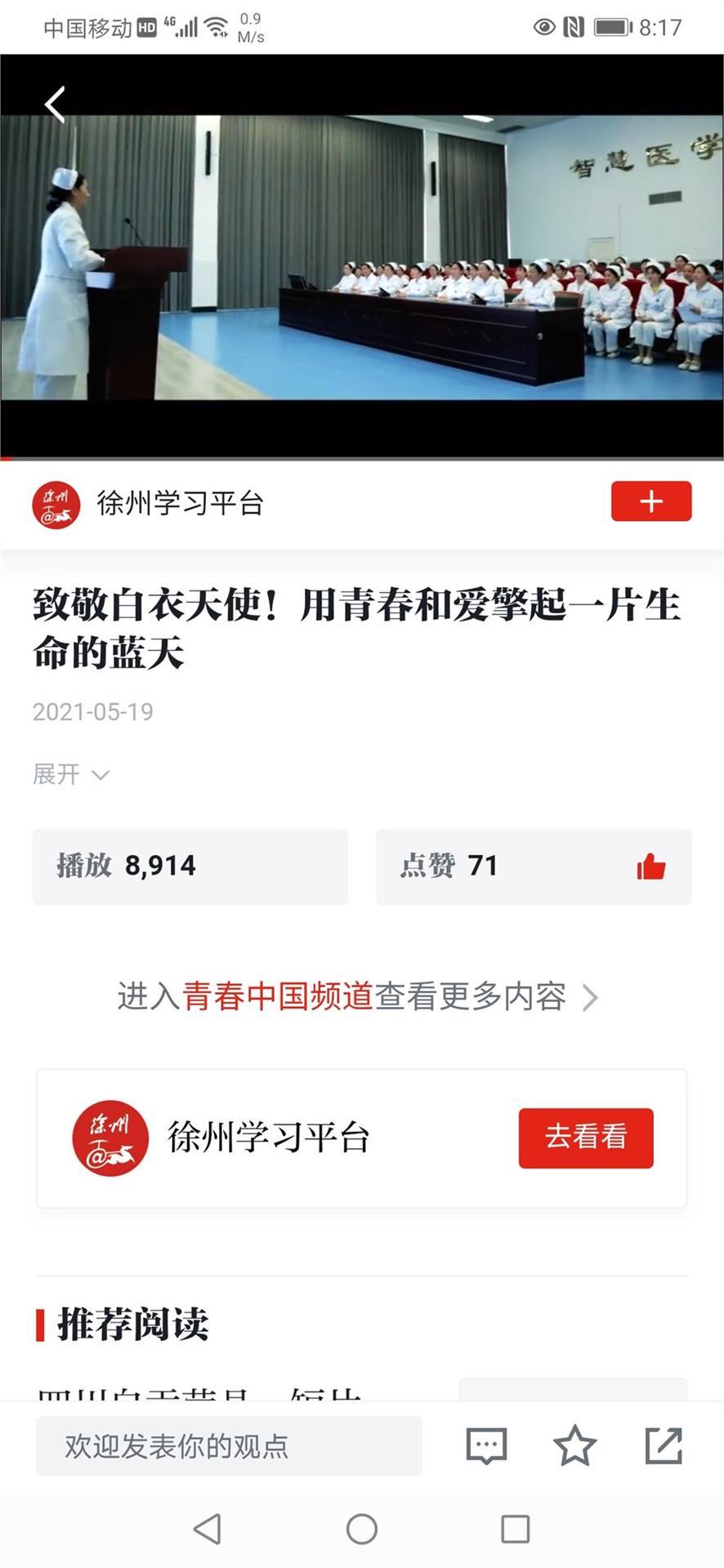The height and width of the screenshot is (1568, 724).
Task: Tap the video to show playback controls
Action: (362, 256)
